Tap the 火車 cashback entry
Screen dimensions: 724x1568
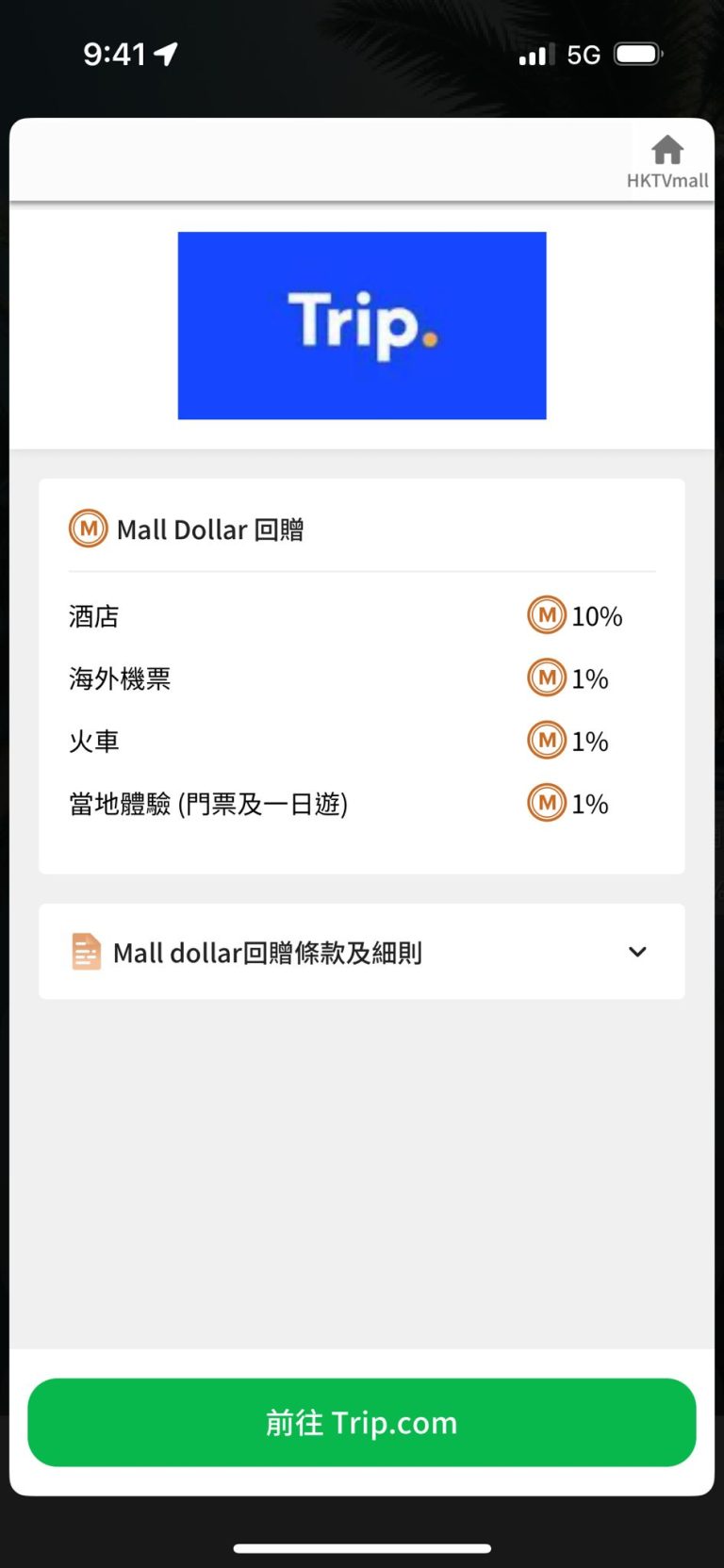tap(94, 741)
